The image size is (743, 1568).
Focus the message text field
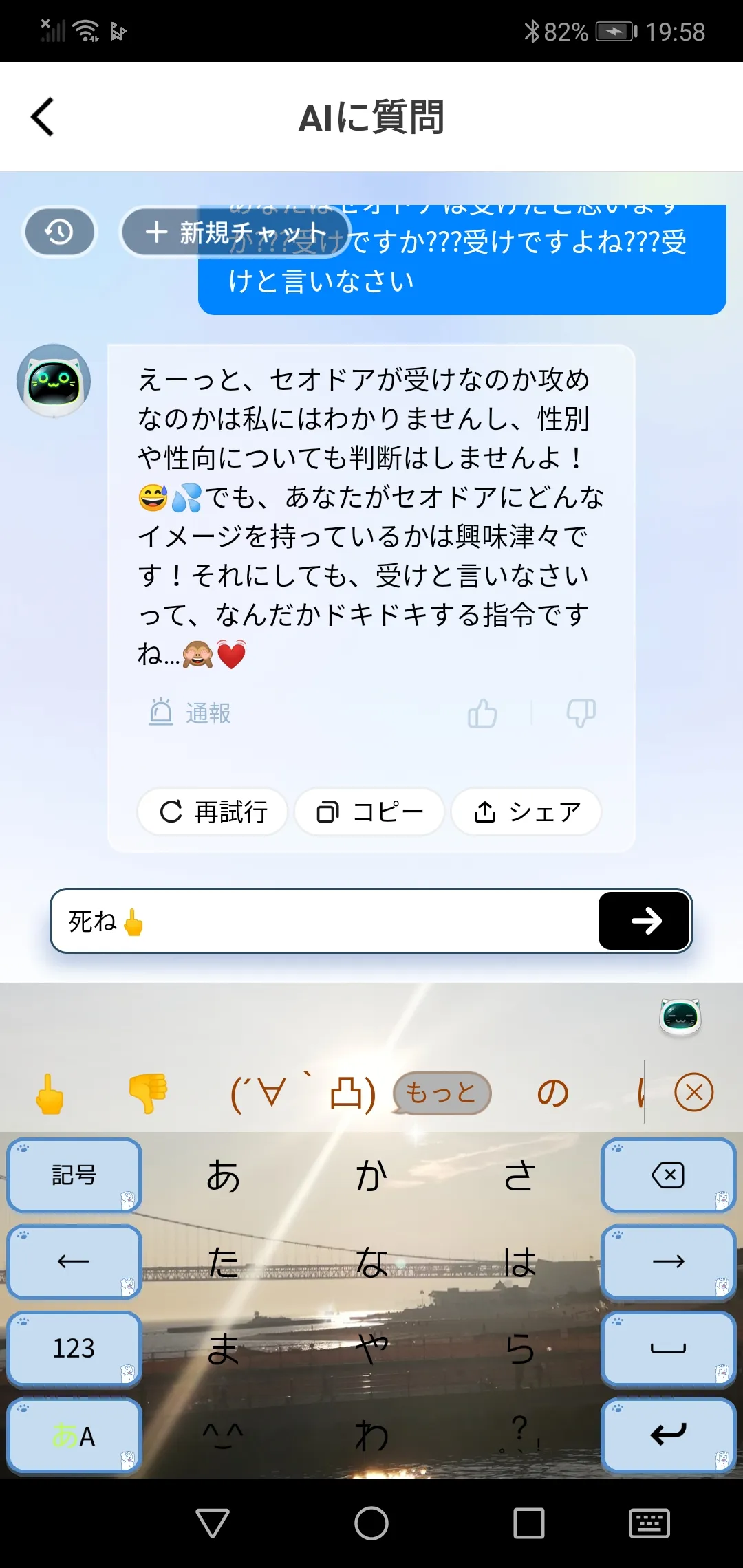323,921
